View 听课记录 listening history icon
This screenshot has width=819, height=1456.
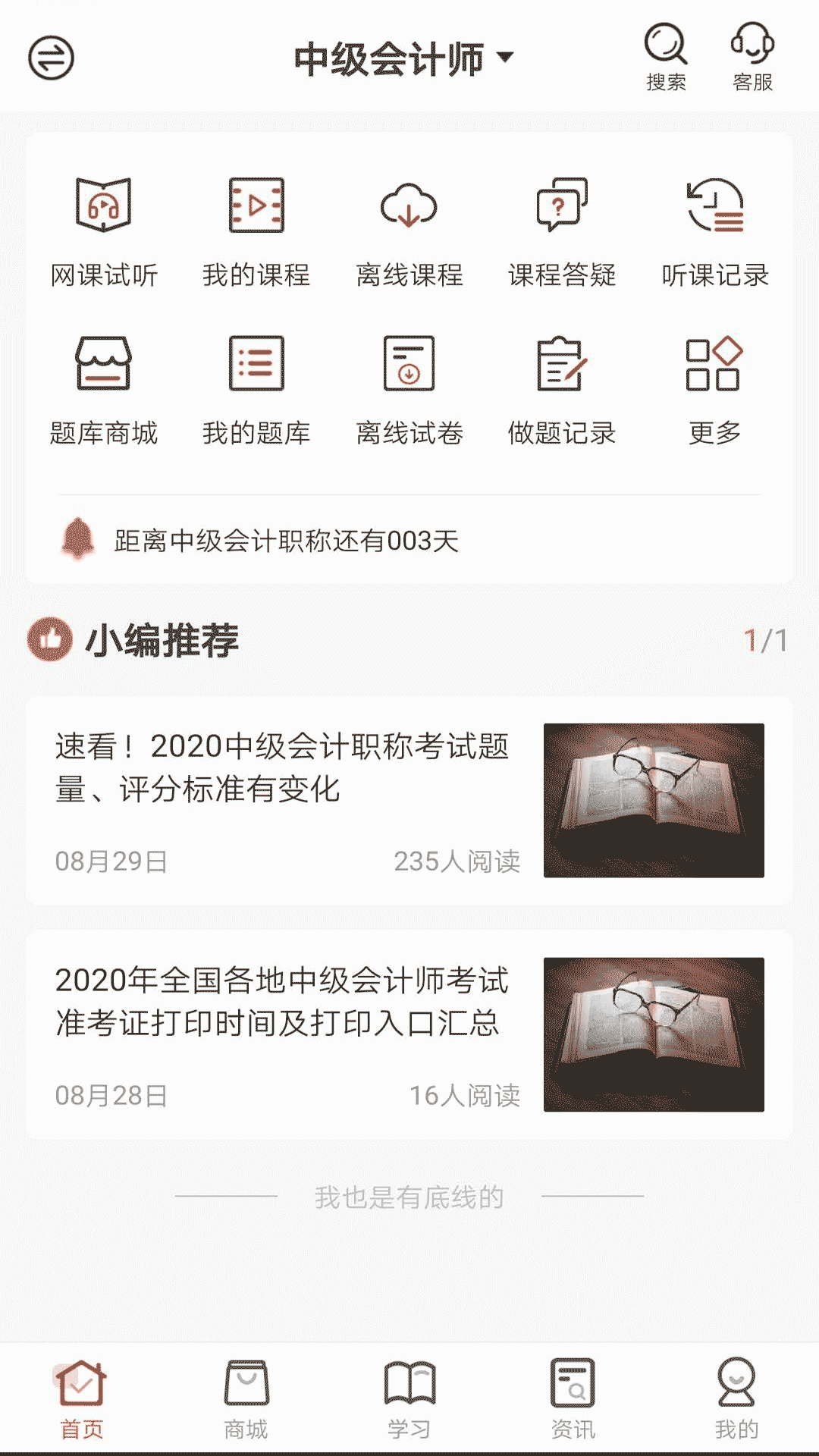point(715,205)
